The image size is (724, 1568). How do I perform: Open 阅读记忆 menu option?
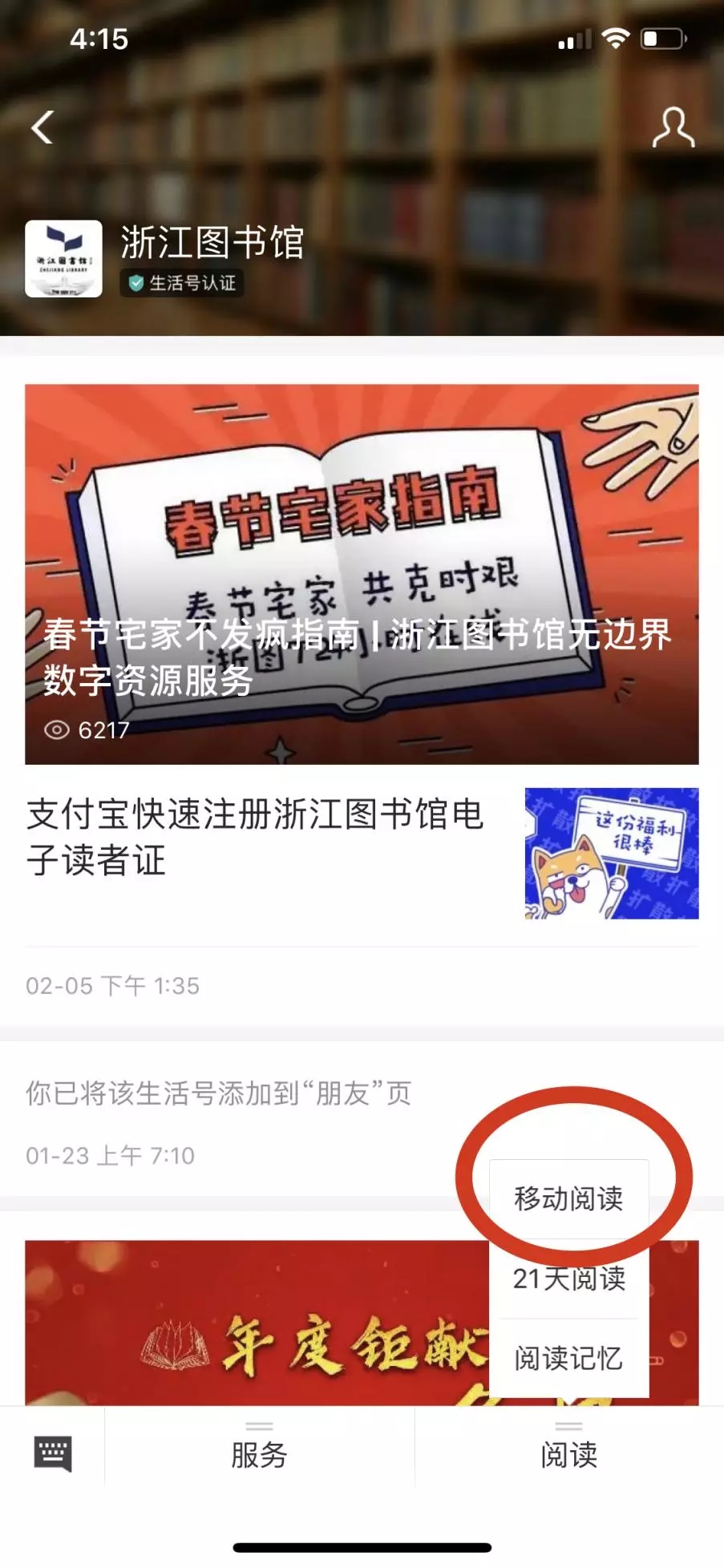(568, 1358)
